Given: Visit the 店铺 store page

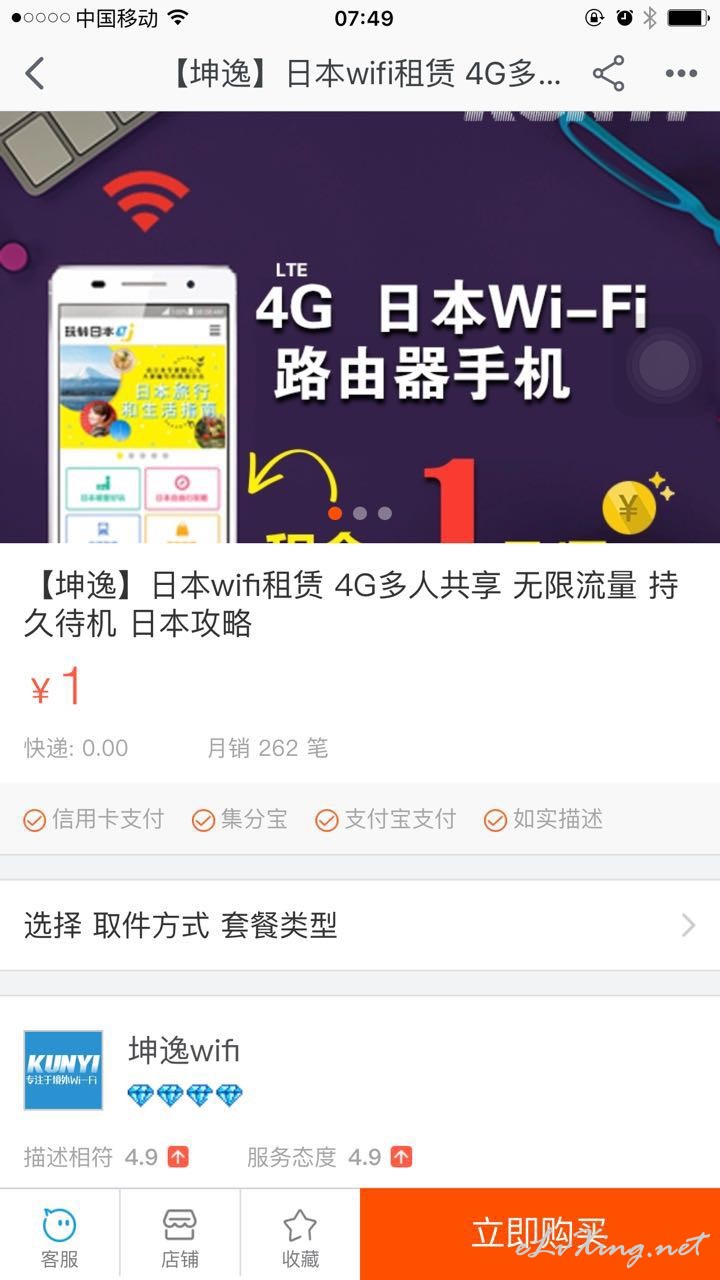Looking at the screenshot, I should coord(180,1235).
